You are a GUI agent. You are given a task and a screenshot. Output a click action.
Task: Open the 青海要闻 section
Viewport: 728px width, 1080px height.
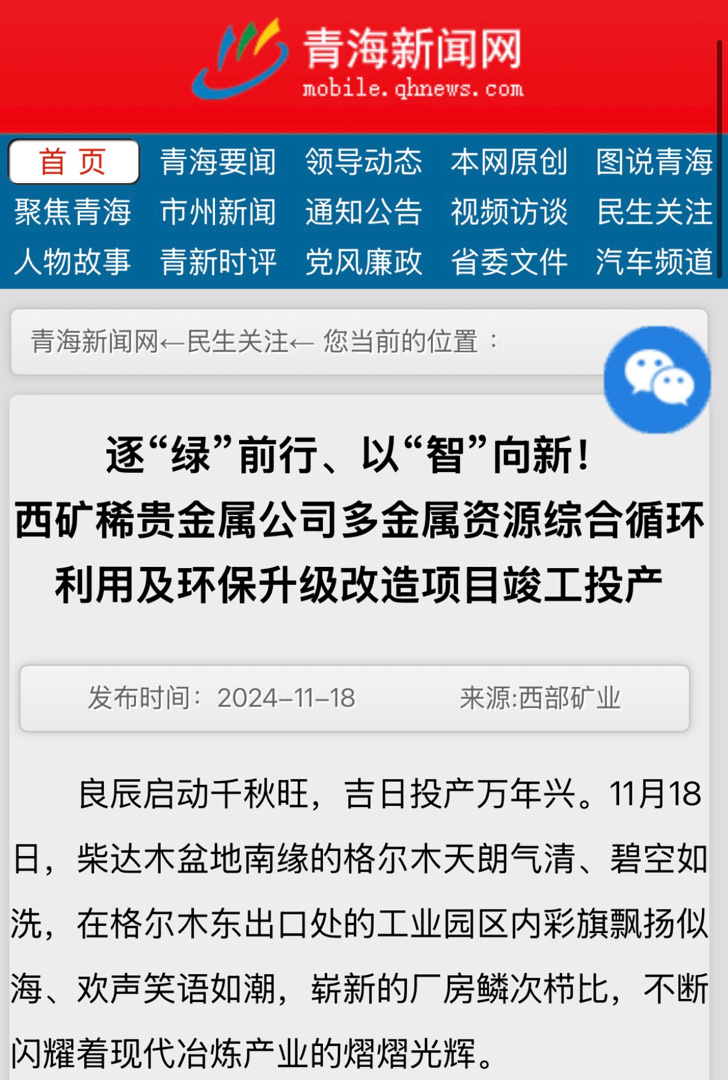click(x=218, y=162)
